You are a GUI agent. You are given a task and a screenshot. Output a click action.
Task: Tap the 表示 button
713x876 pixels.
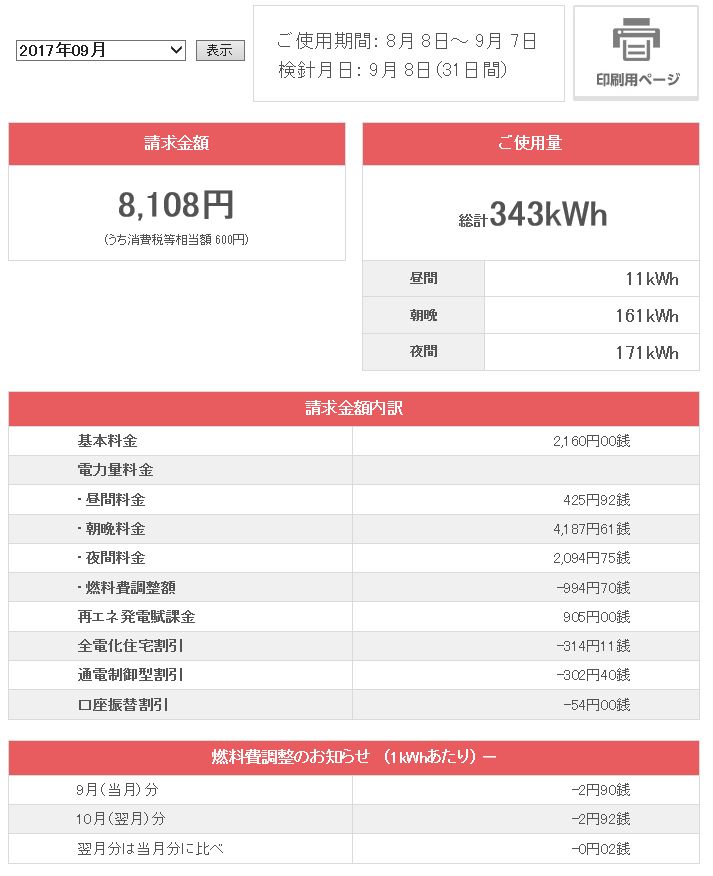pos(220,50)
